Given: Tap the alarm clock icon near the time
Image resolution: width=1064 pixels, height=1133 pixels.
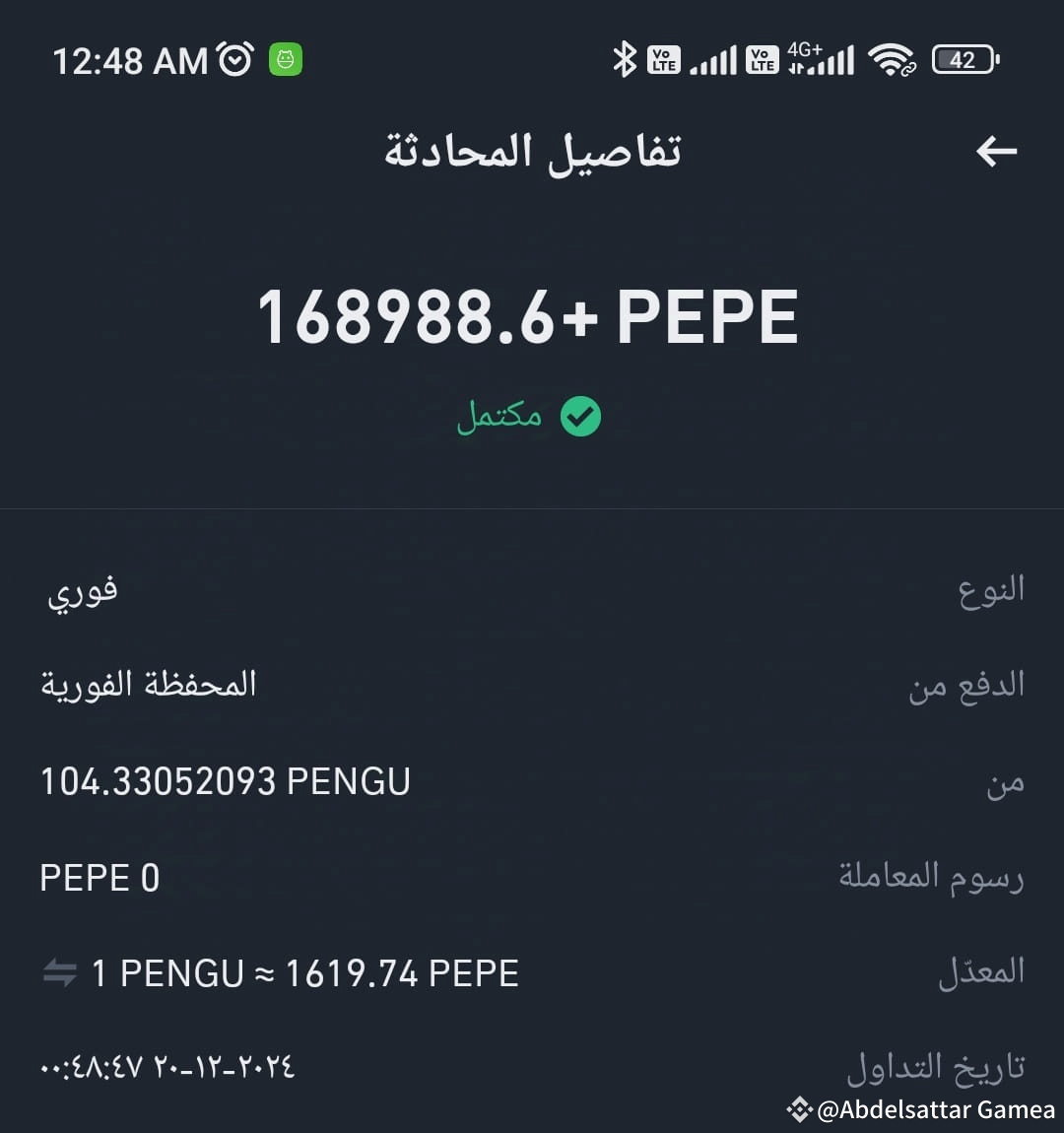Looking at the screenshot, I should 233,58.
